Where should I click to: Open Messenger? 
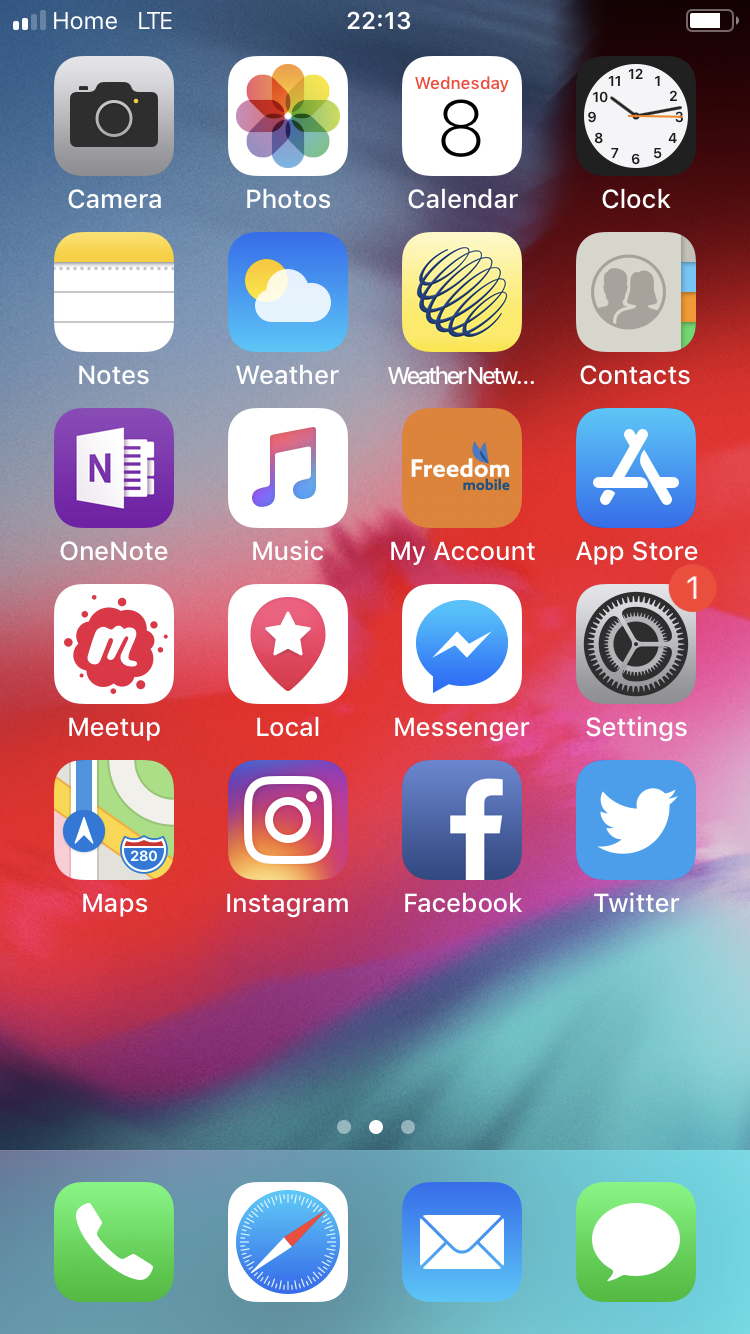click(x=462, y=644)
